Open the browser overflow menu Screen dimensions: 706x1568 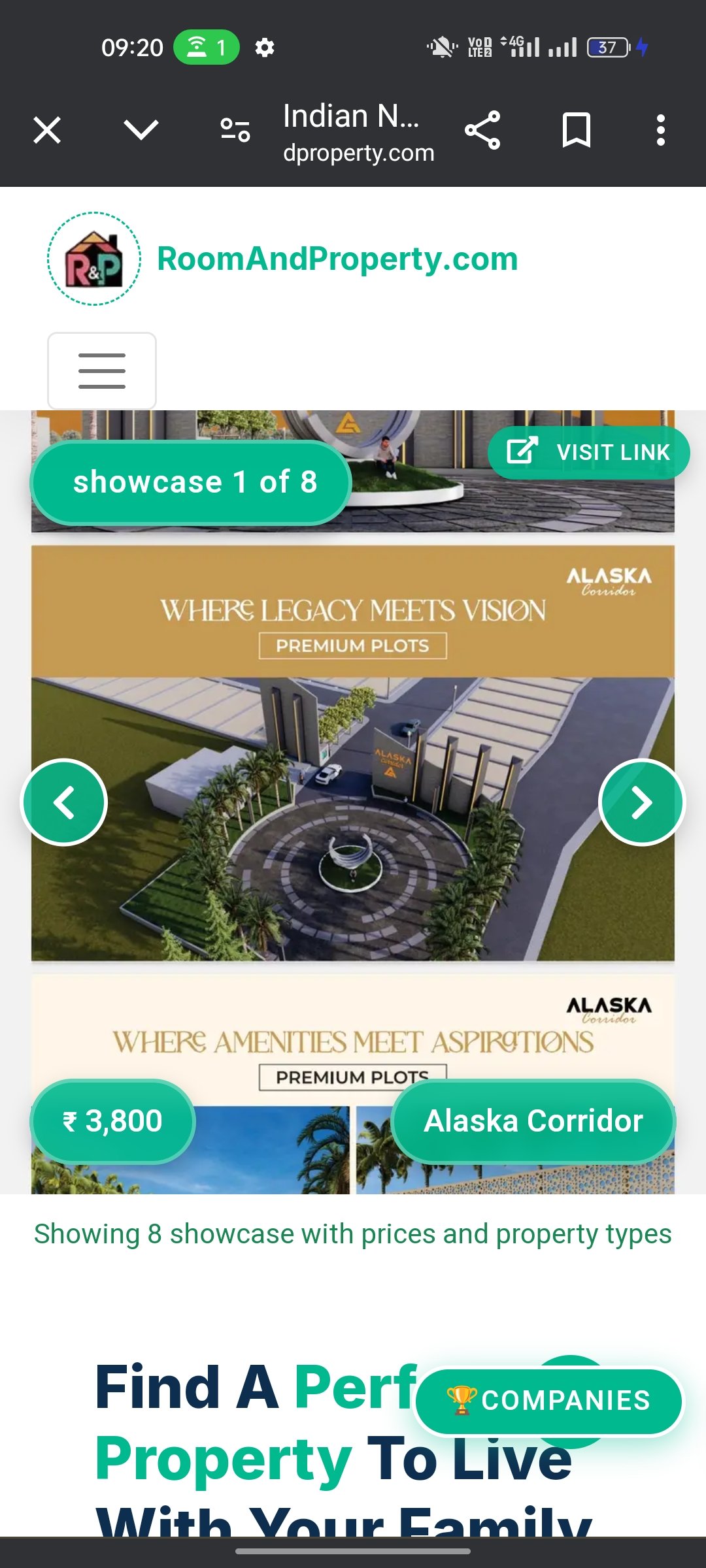click(x=661, y=129)
